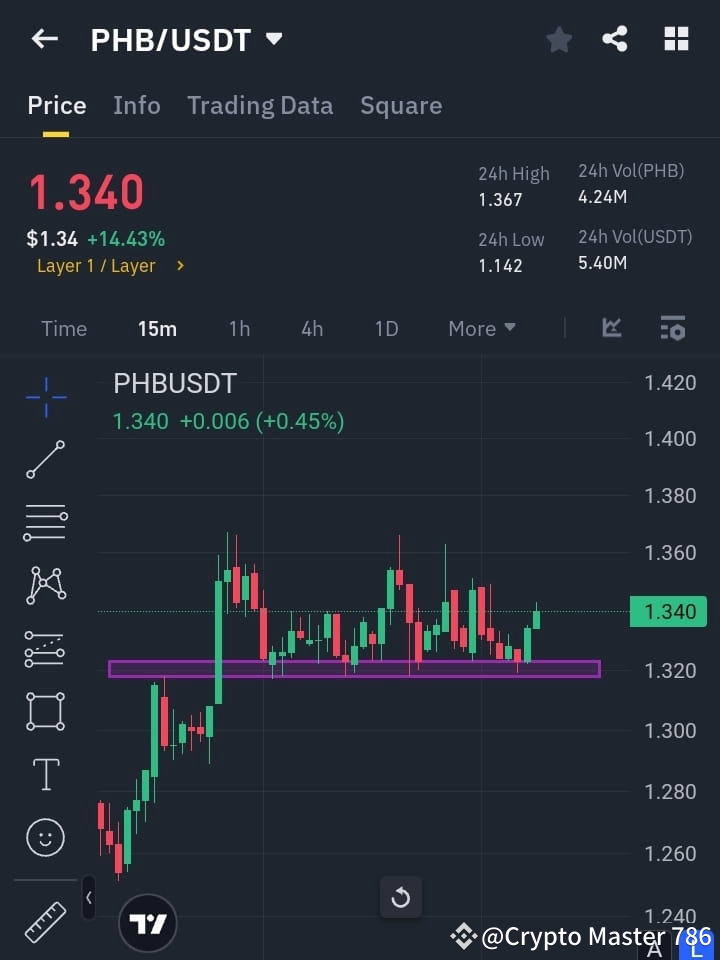Screen dimensions: 720x960
Task: Switch to the Trading Data tab
Action: pos(260,105)
